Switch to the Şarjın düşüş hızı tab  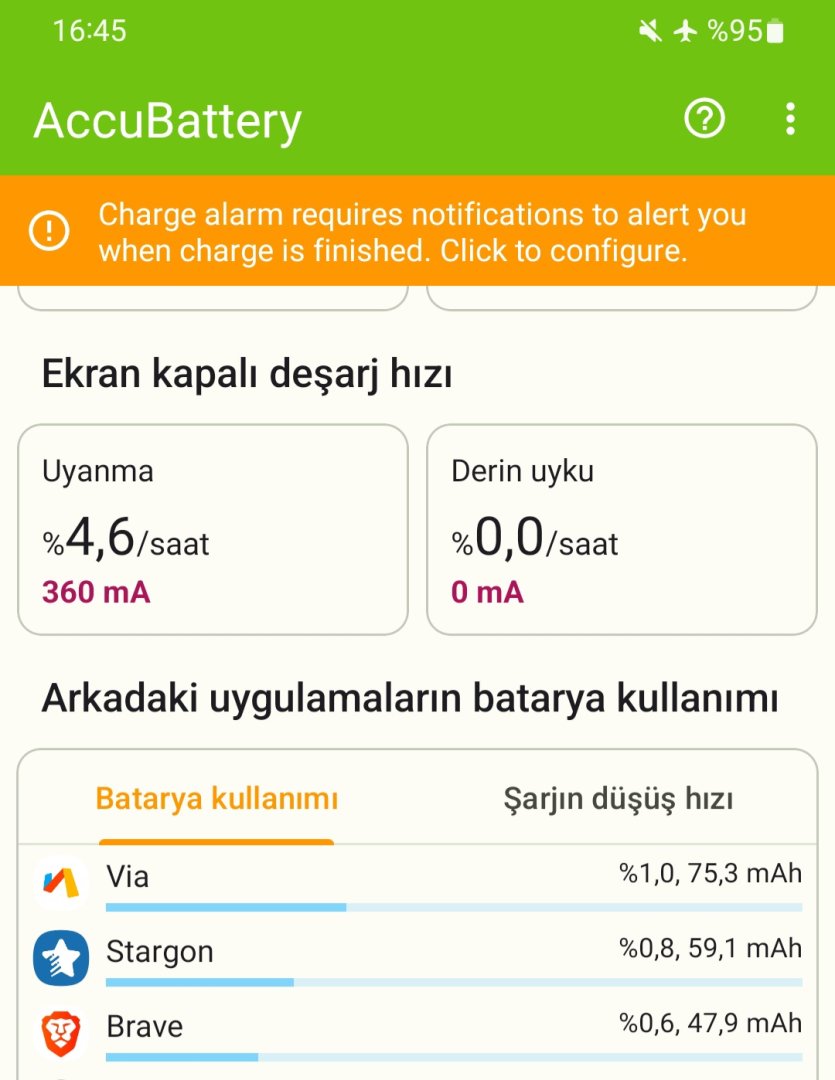pos(618,800)
